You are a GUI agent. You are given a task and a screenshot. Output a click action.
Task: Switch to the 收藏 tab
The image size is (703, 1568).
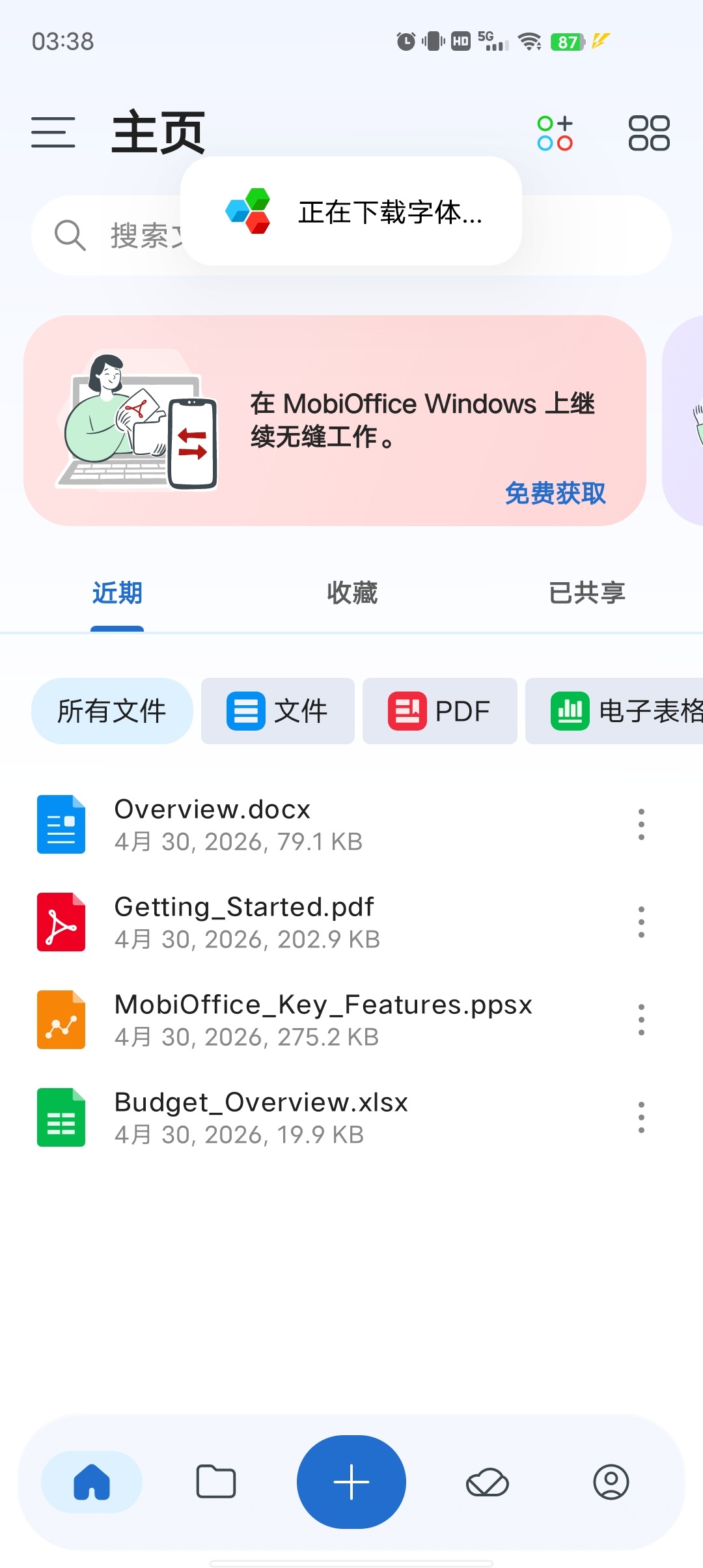tap(351, 593)
